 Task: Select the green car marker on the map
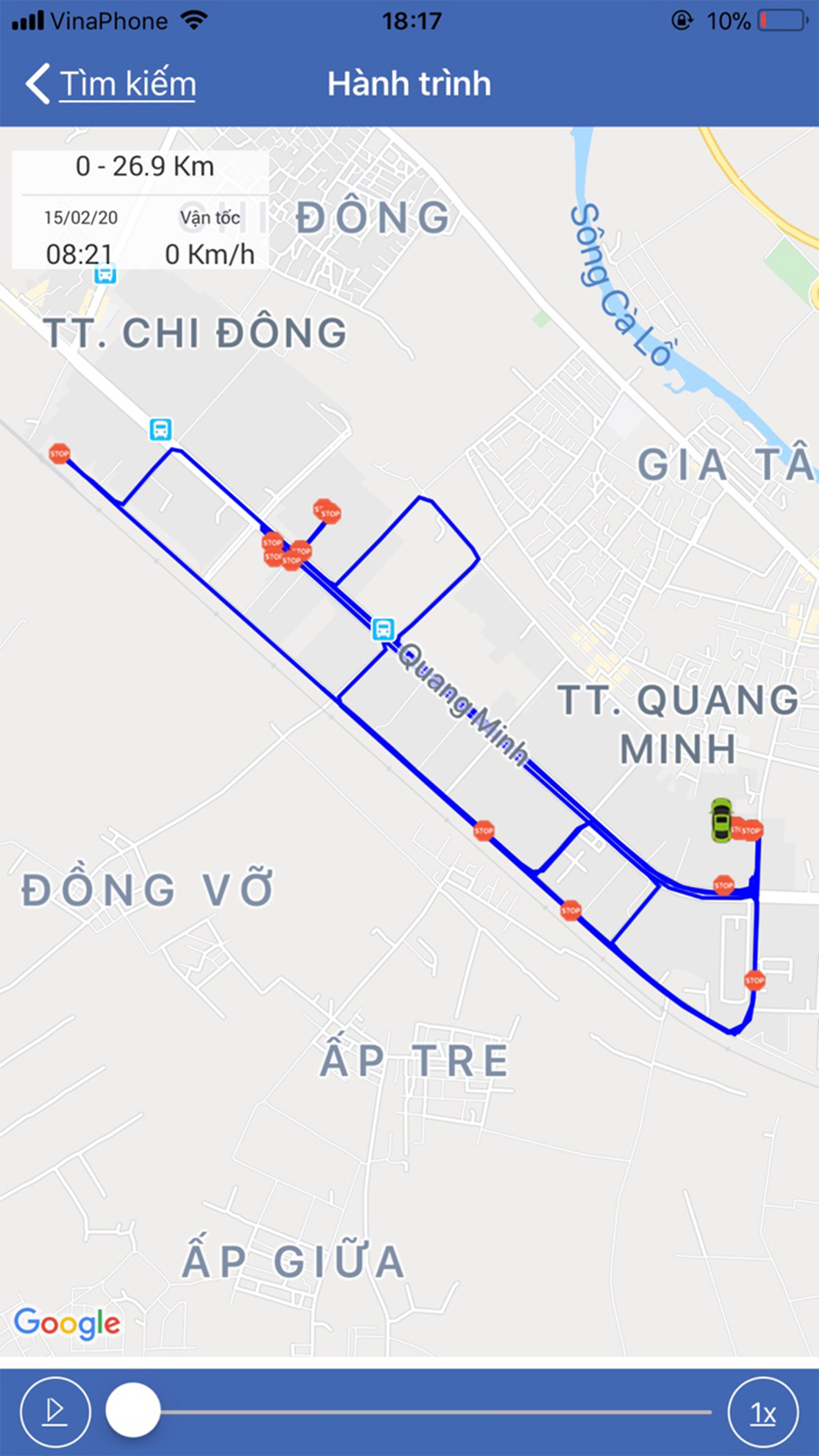click(721, 820)
